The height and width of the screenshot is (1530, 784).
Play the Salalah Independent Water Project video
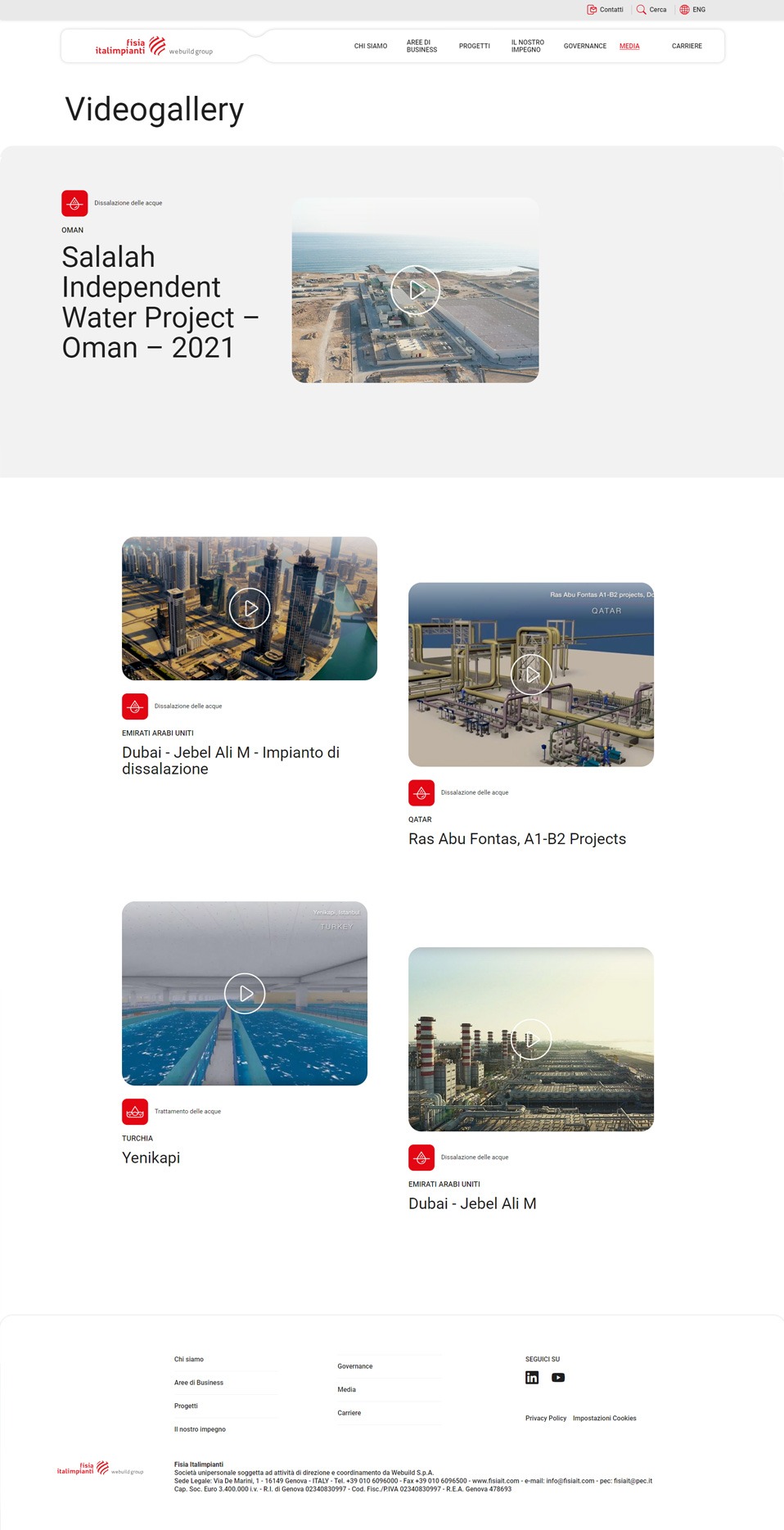point(415,290)
